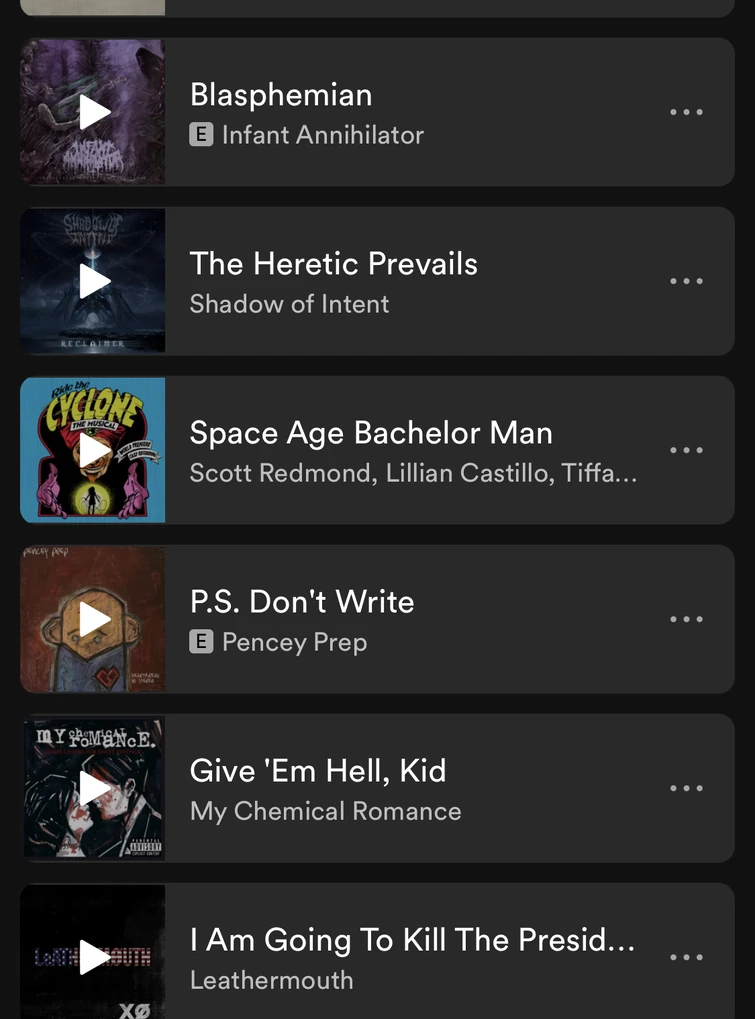Play the Leathermouth track
This screenshot has height=1019, width=755.
coord(94,957)
